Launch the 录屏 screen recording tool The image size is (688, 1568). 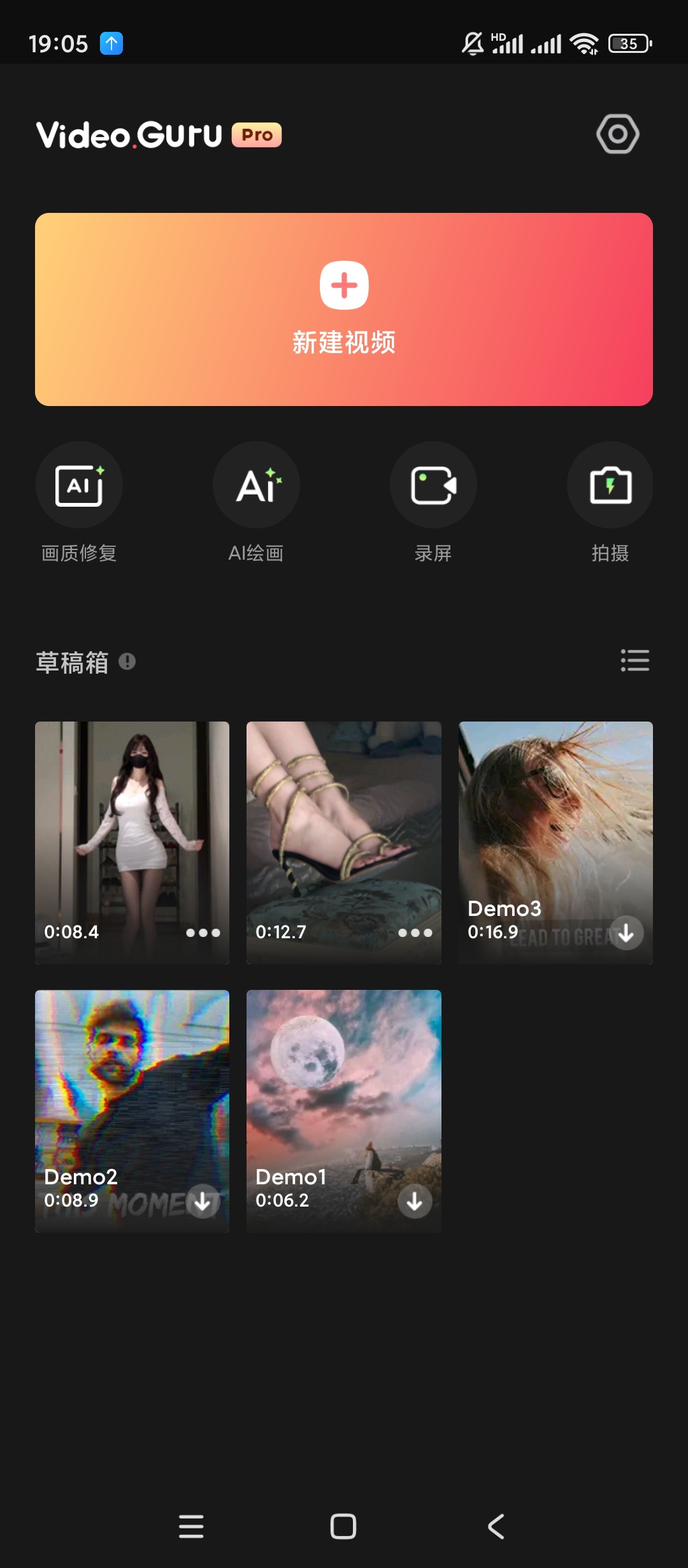coord(433,484)
